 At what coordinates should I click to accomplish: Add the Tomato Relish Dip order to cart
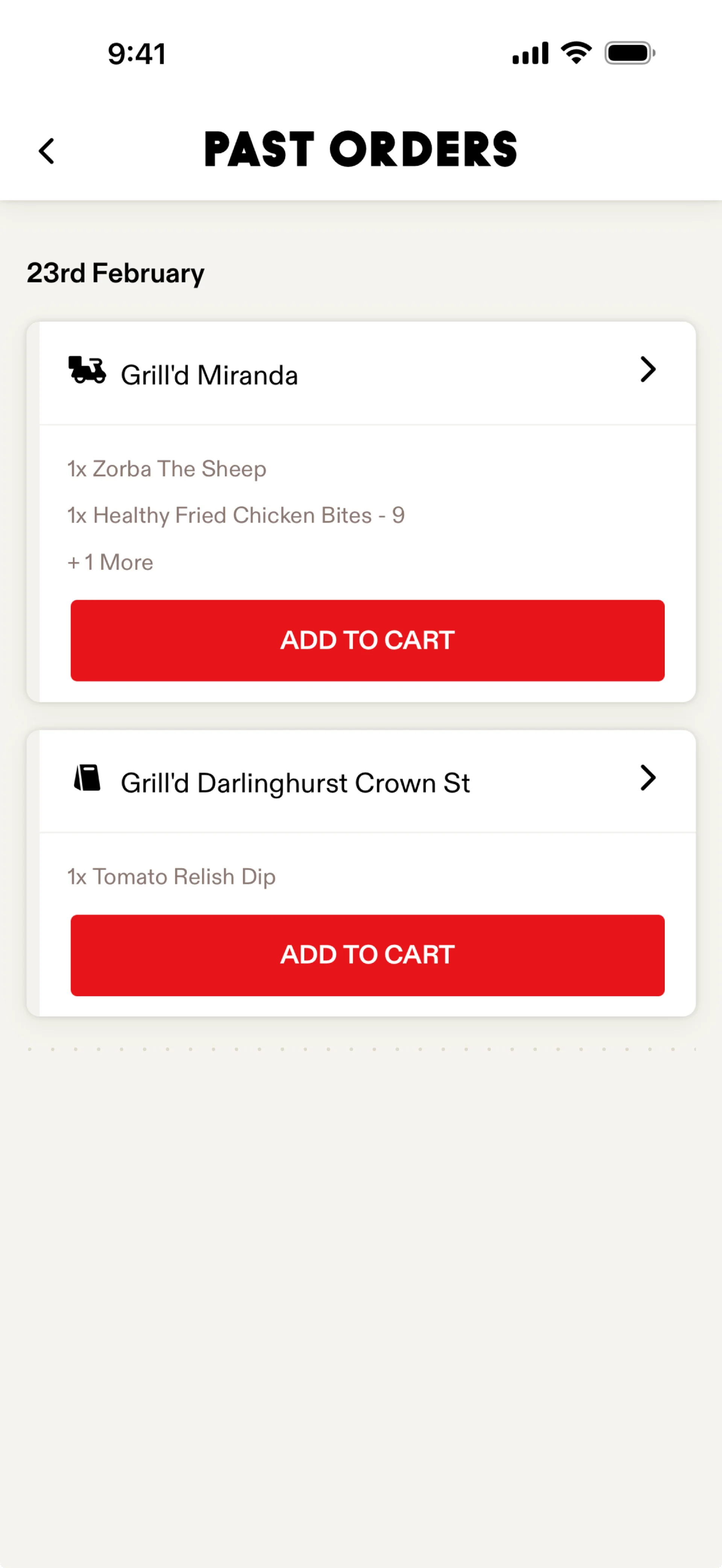click(x=367, y=954)
